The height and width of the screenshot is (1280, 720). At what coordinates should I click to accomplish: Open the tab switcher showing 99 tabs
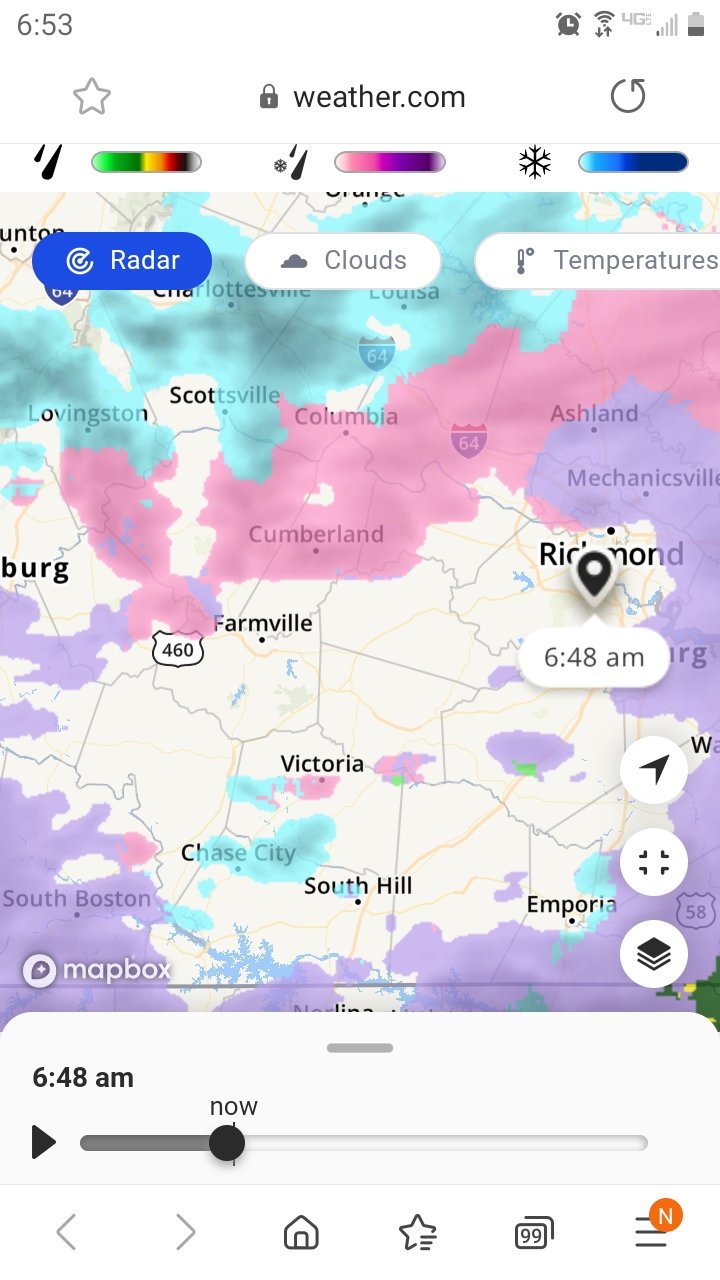[x=534, y=1234]
